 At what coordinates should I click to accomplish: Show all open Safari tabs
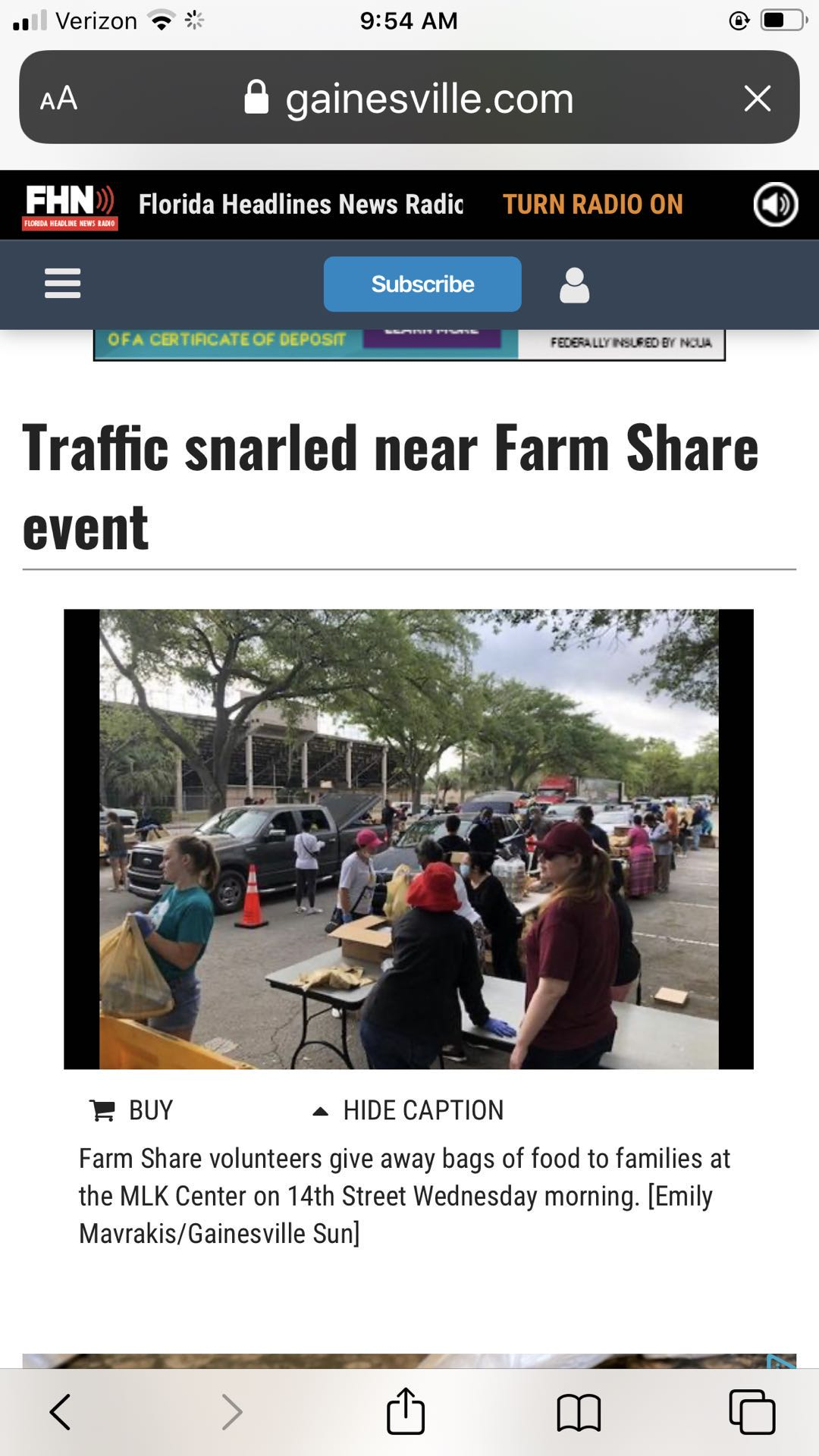click(x=752, y=1412)
